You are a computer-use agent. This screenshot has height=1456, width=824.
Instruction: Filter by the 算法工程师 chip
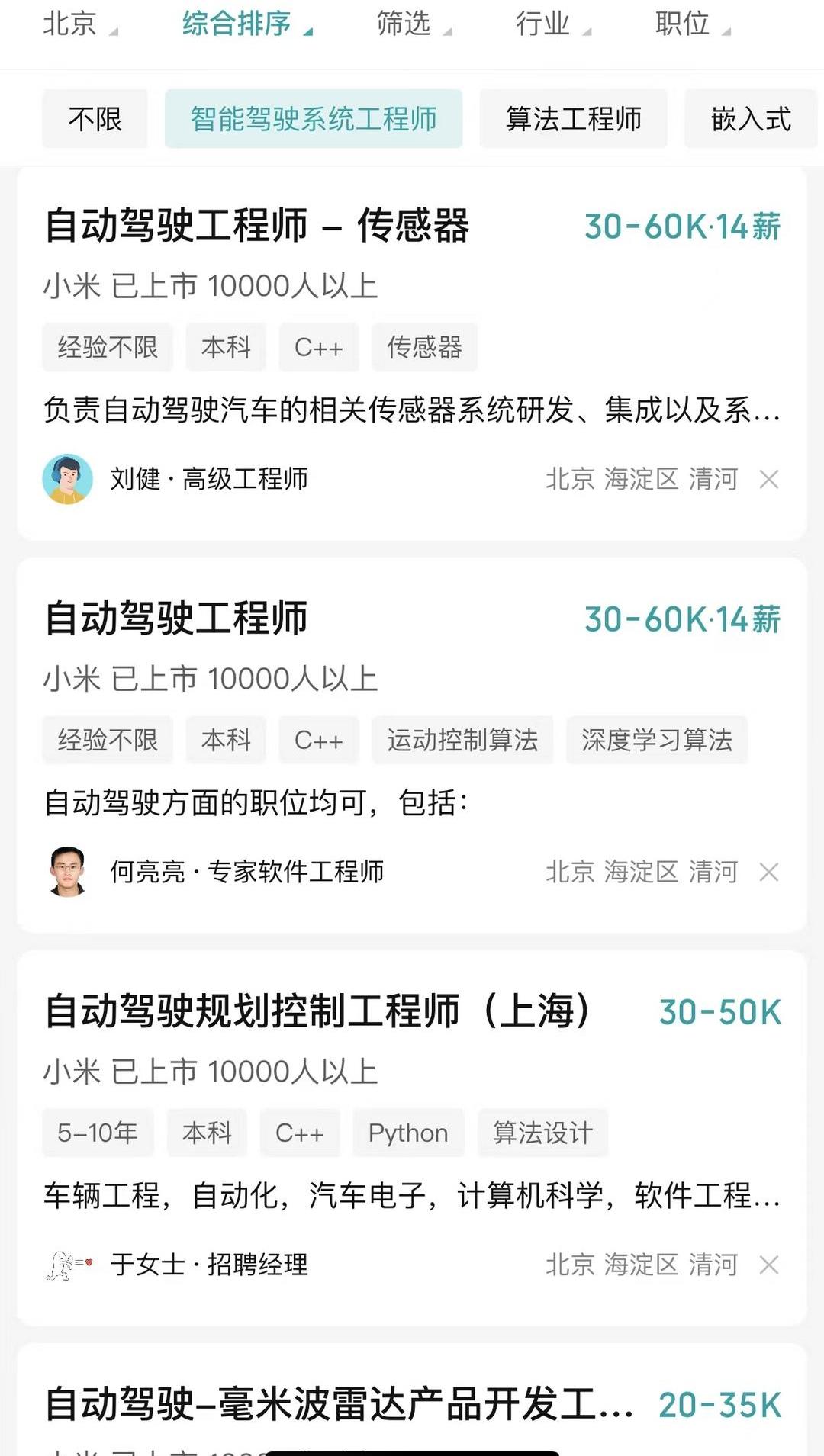tap(573, 119)
